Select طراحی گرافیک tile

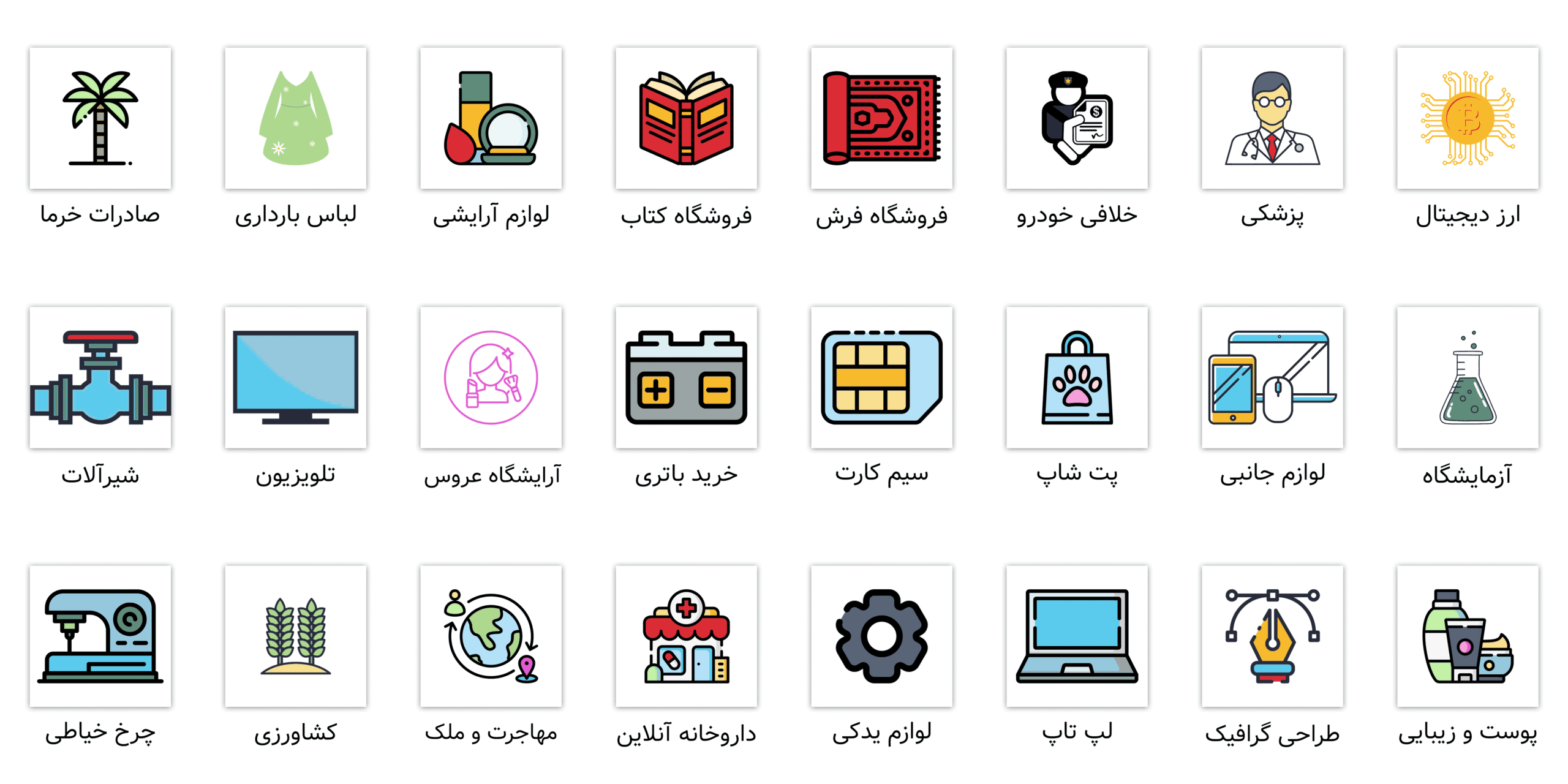point(1272,636)
